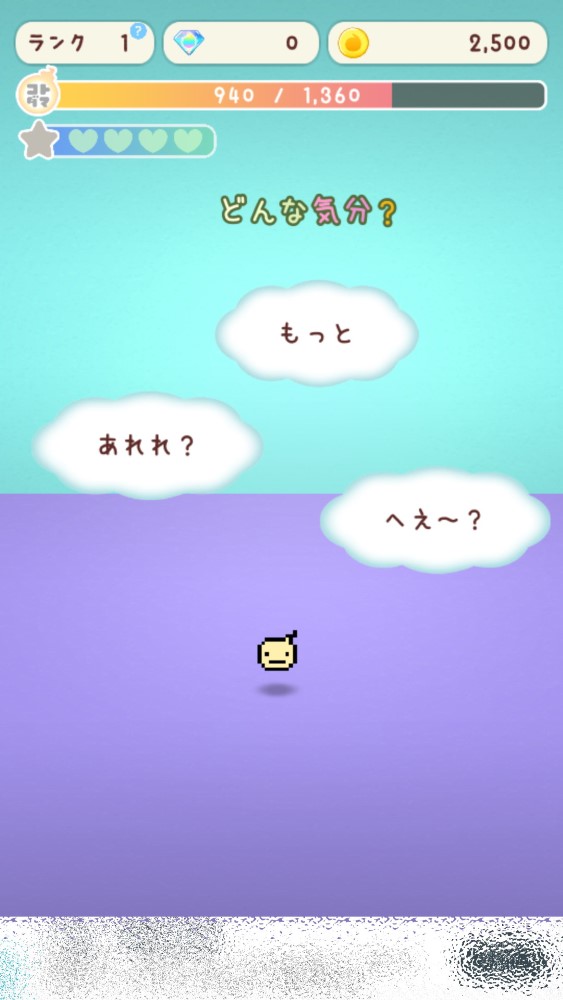Select the あれれ? cloud option
Viewport: 563px width, 1000px height.
pos(147,446)
